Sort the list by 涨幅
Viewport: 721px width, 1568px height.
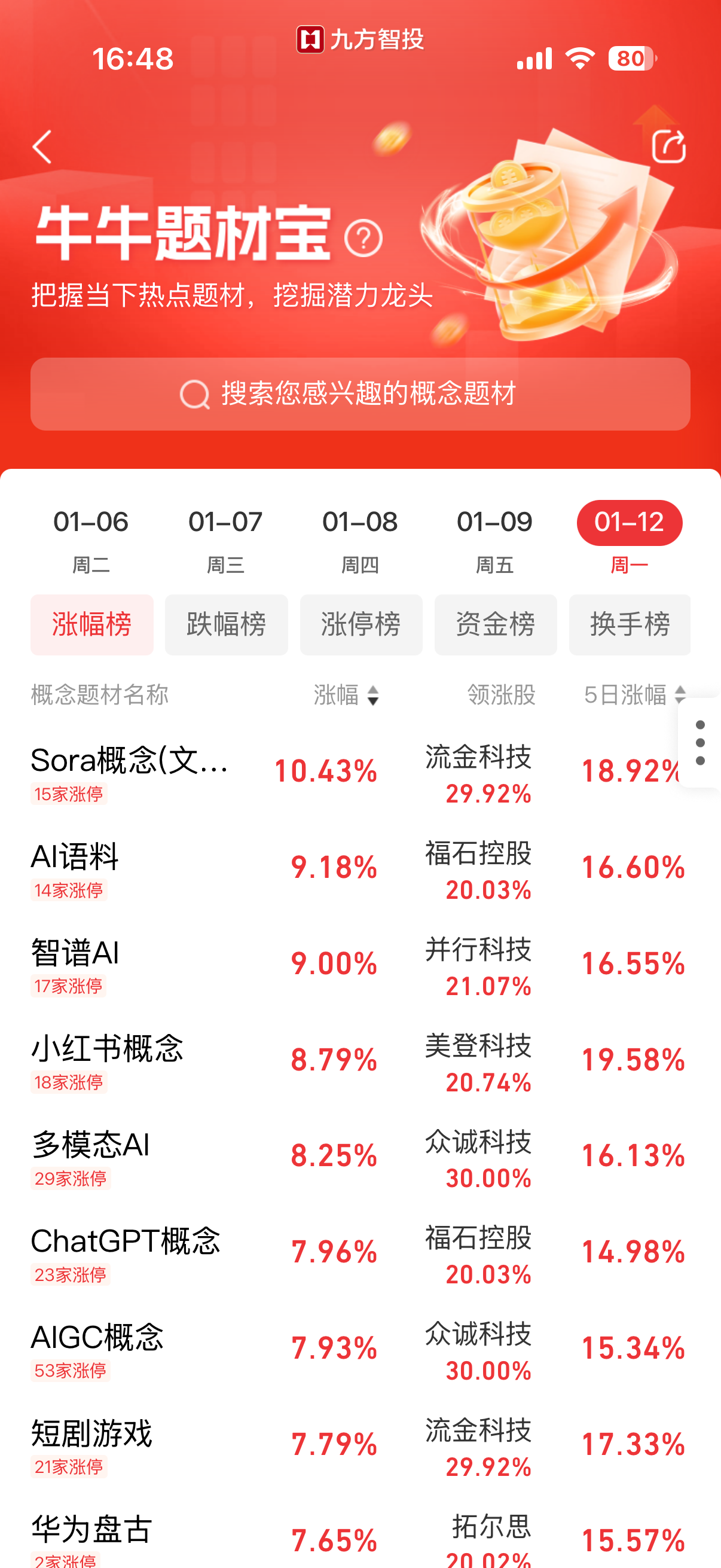346,694
